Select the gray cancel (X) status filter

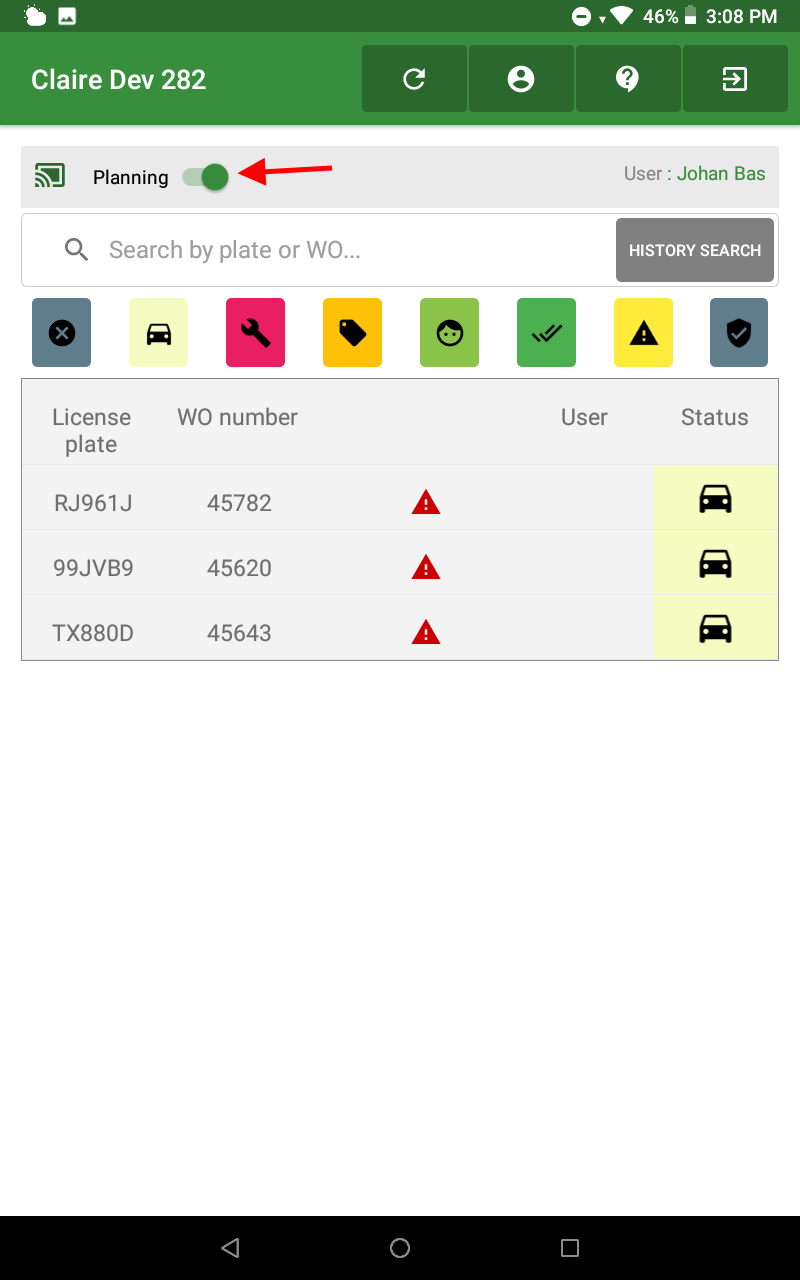pyautogui.click(x=62, y=333)
